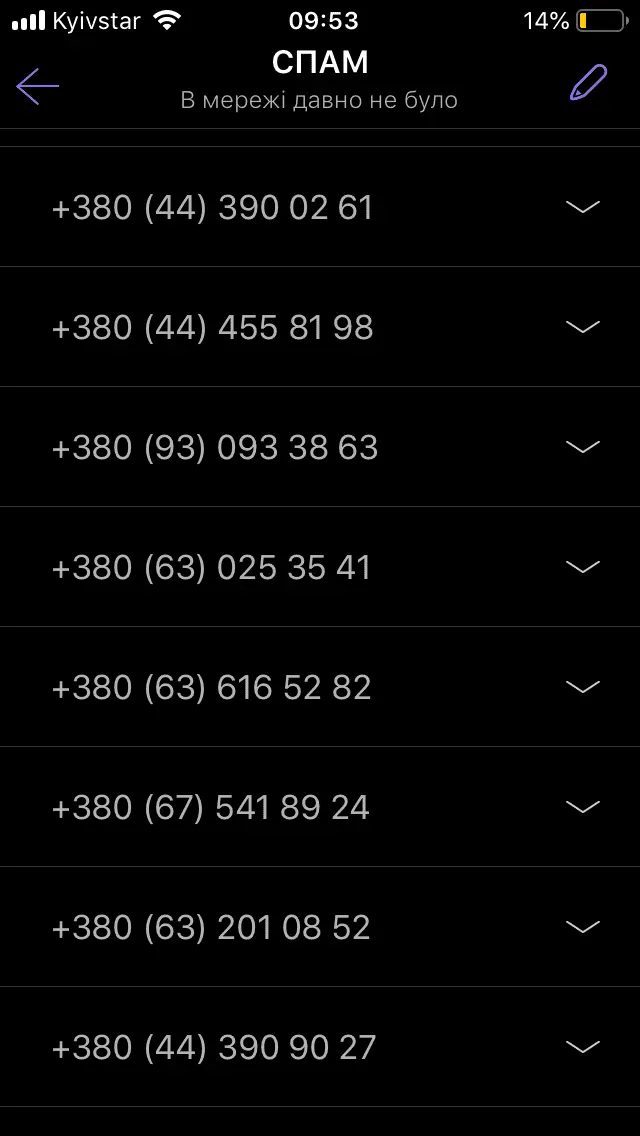Expand the +380 (44) 455 81 98 chevron
This screenshot has width=640, height=1136.
pos(582,327)
